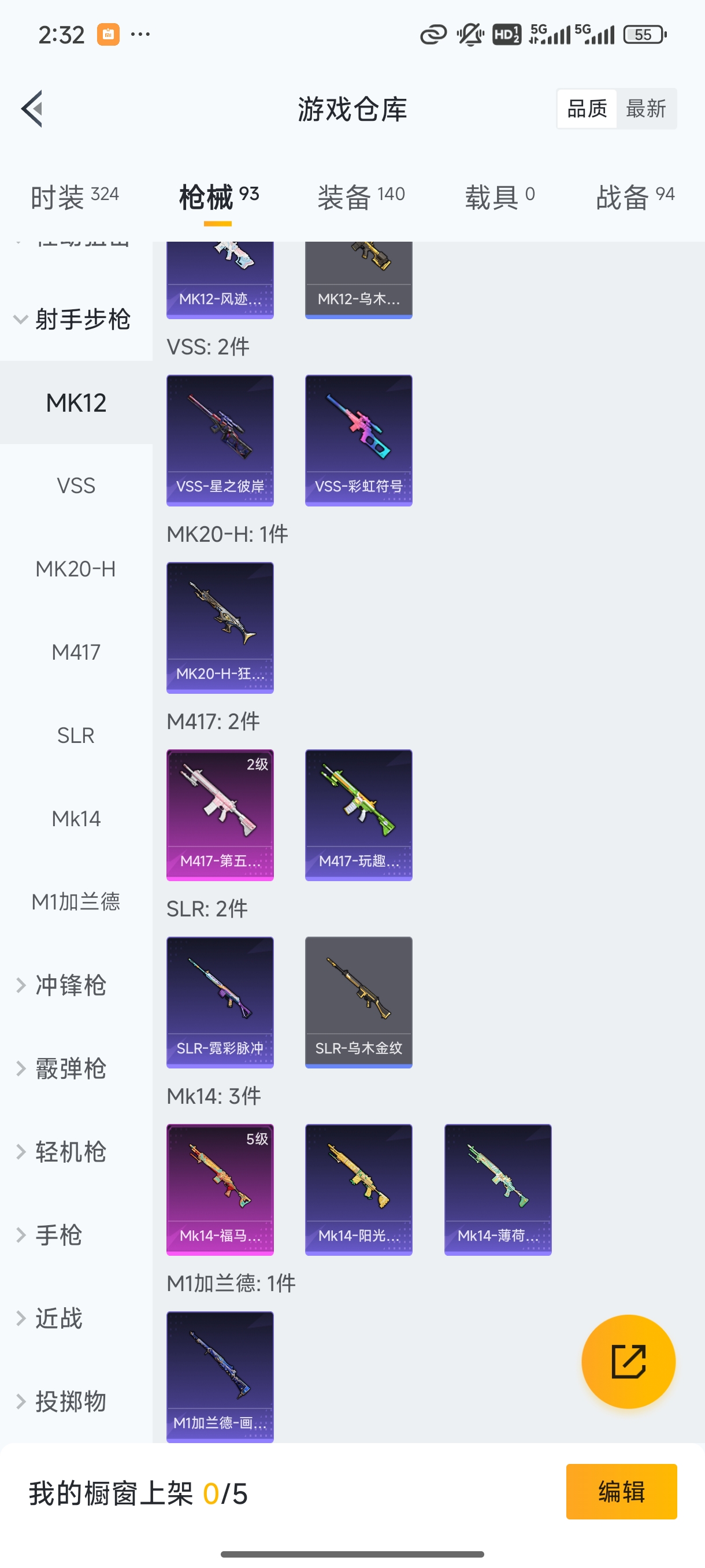View the SLR-霓彩脉冲 skin
The image size is (705, 1568).
[x=220, y=1002]
